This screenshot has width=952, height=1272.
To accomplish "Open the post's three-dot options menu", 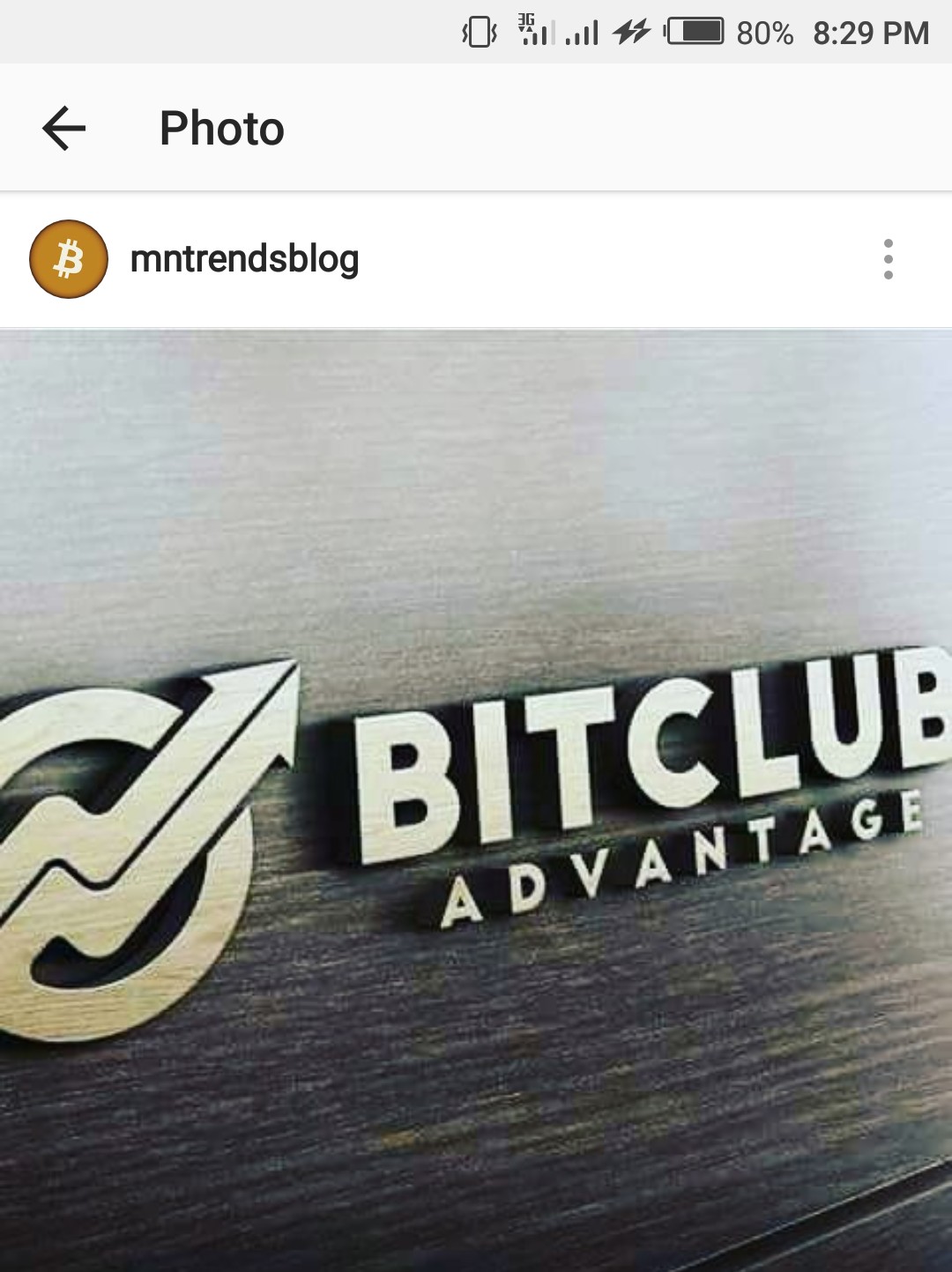I will [x=888, y=259].
